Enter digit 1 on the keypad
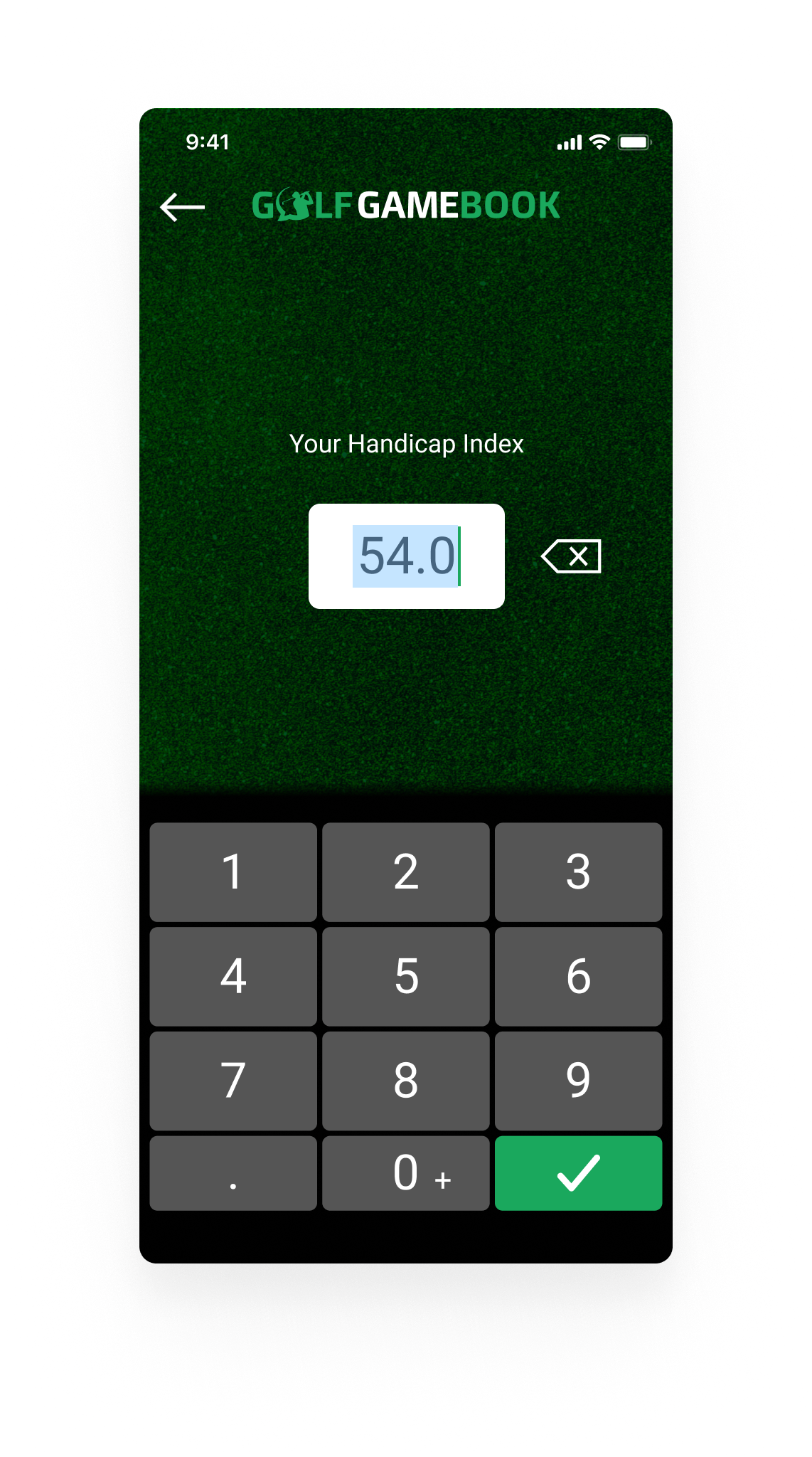The image size is (812, 1457). point(233,872)
